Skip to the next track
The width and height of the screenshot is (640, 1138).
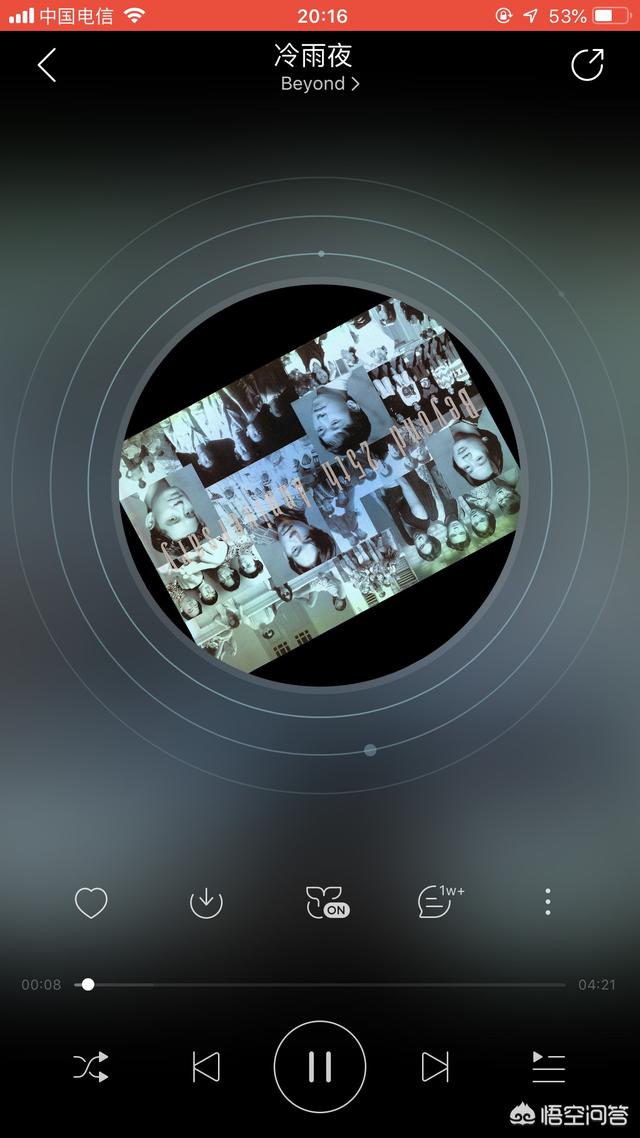pyautogui.click(x=435, y=1067)
